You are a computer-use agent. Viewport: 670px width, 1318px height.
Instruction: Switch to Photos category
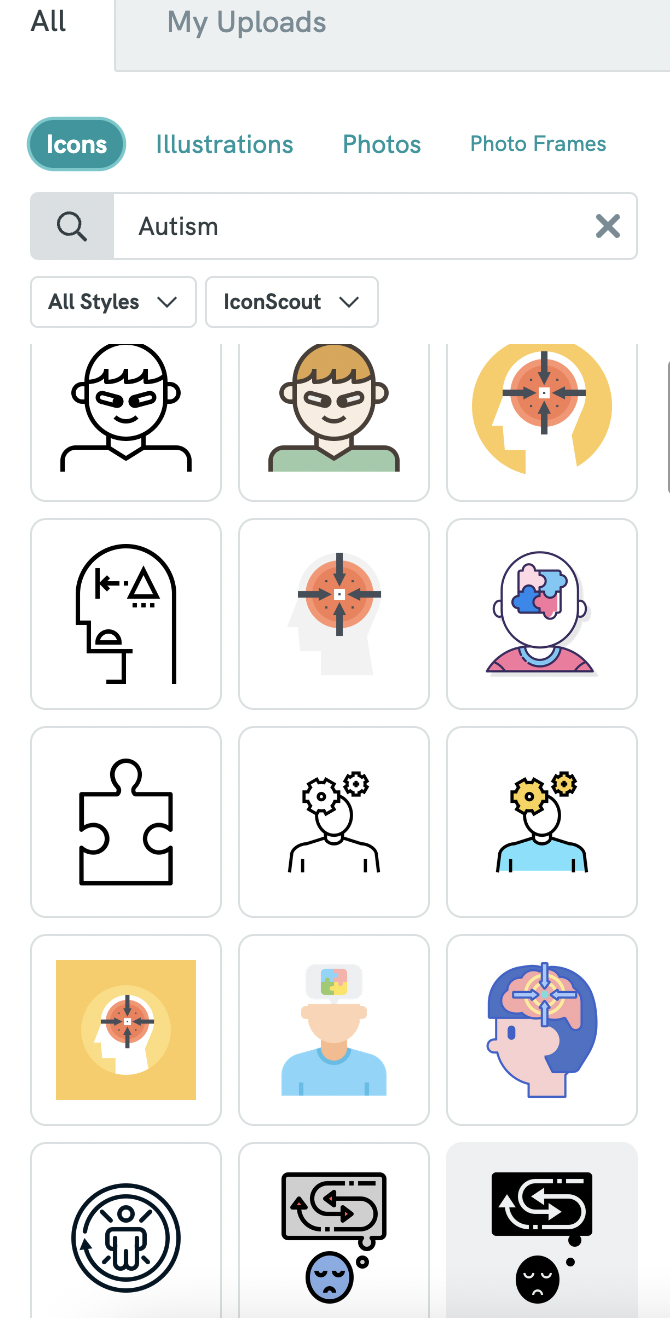tap(381, 145)
